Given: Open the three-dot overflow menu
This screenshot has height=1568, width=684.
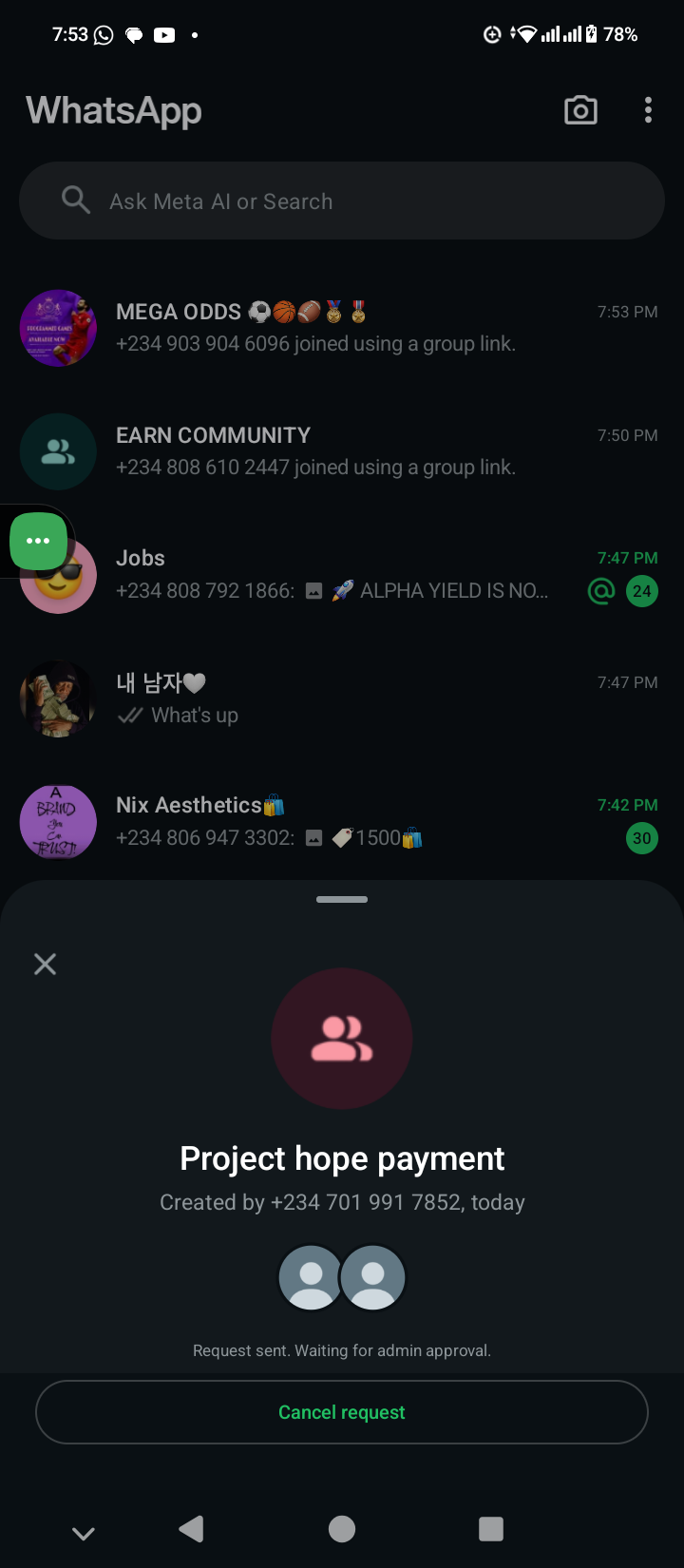Looking at the screenshot, I should pos(648,110).
